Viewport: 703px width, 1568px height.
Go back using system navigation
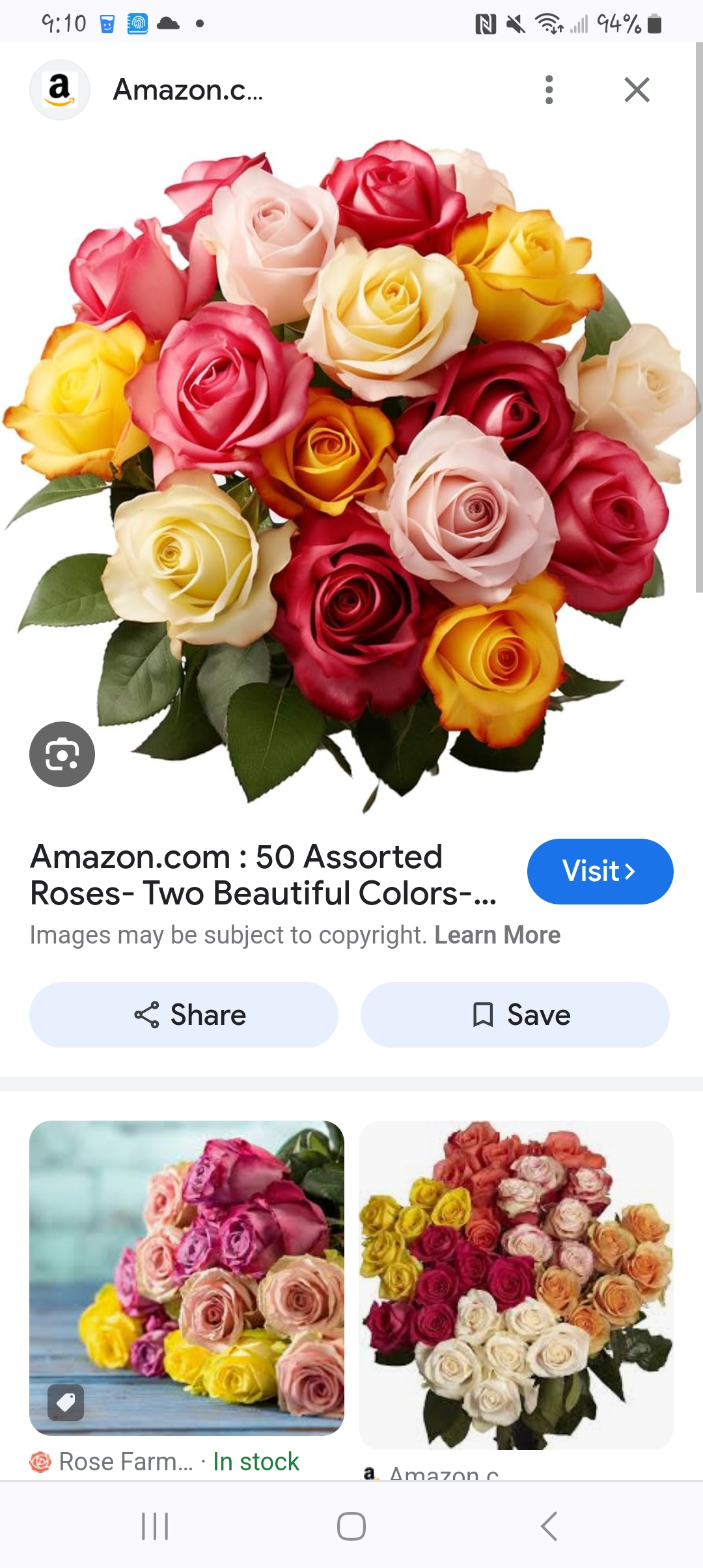[549, 1526]
